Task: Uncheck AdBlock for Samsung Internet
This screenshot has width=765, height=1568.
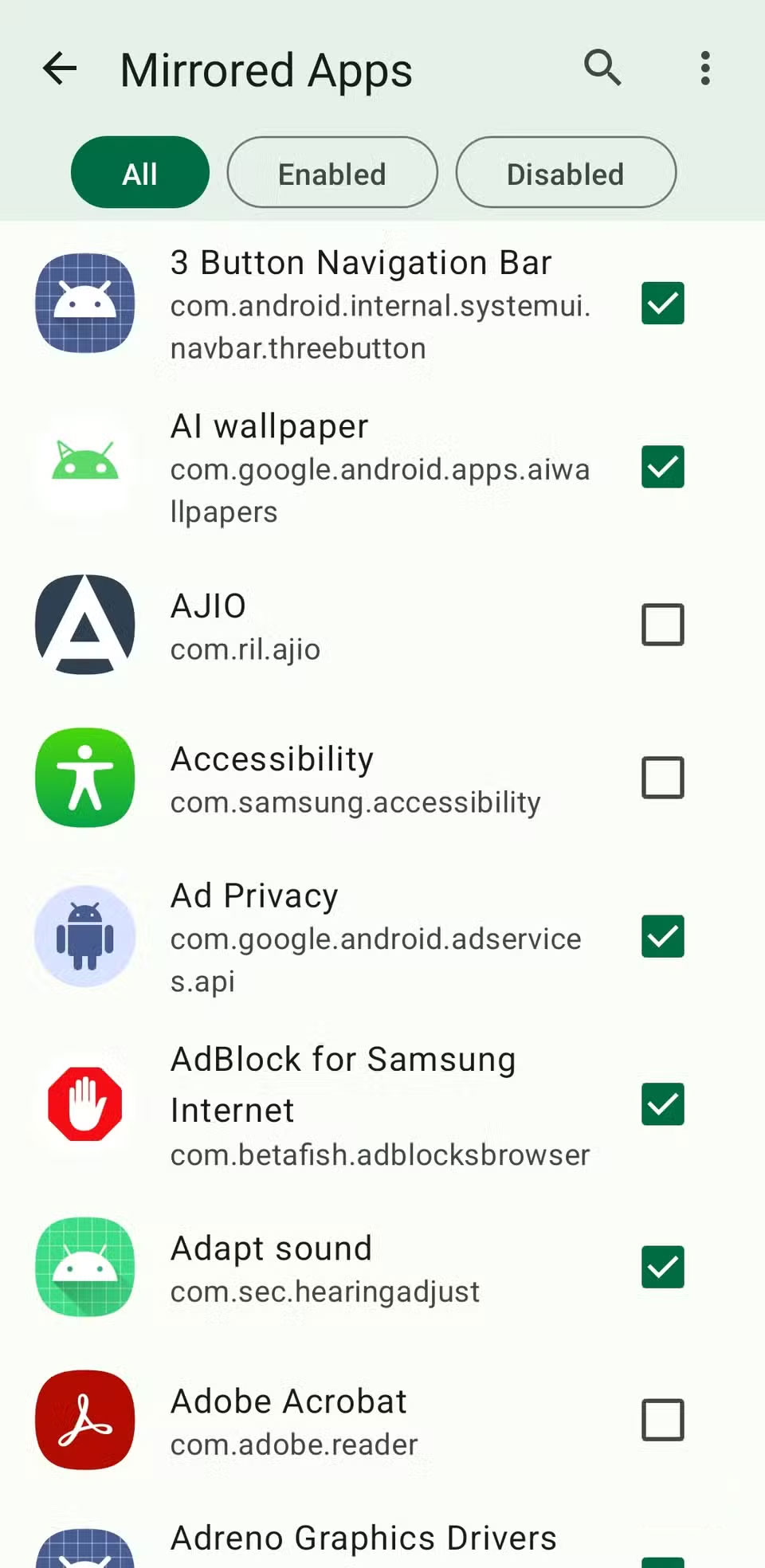Action: click(662, 1104)
